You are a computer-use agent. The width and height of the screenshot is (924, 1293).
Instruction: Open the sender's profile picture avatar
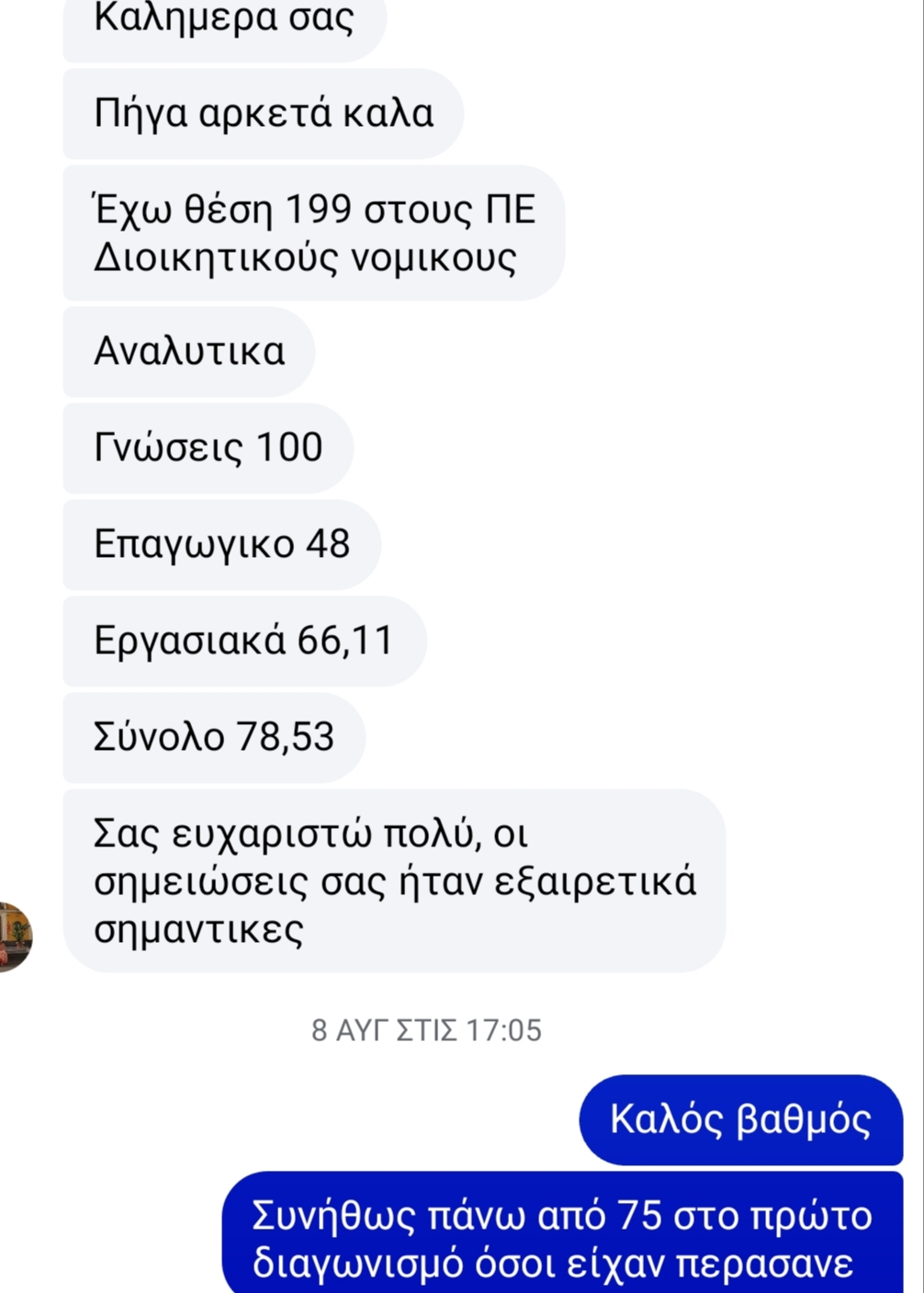coord(13,936)
